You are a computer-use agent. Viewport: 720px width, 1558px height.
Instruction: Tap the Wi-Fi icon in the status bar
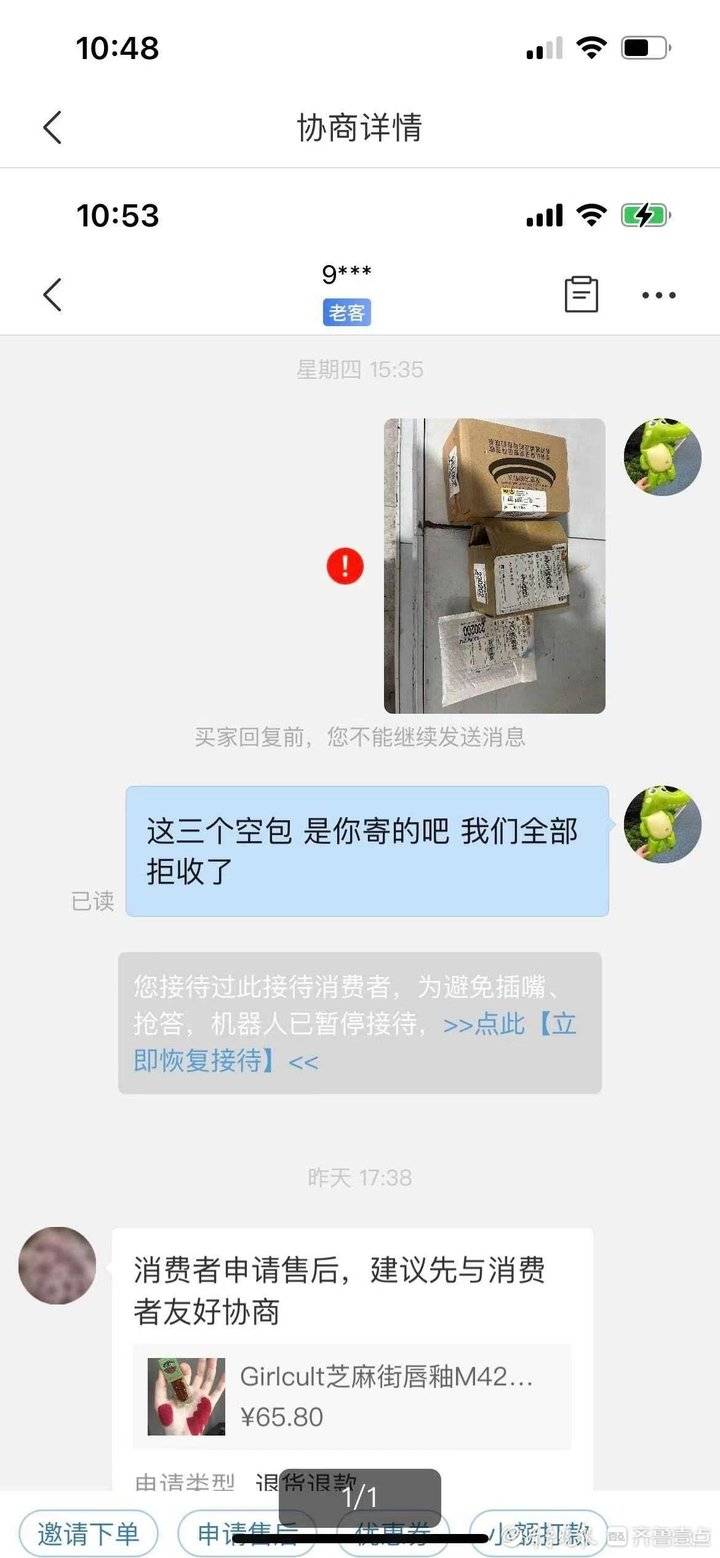[591, 46]
